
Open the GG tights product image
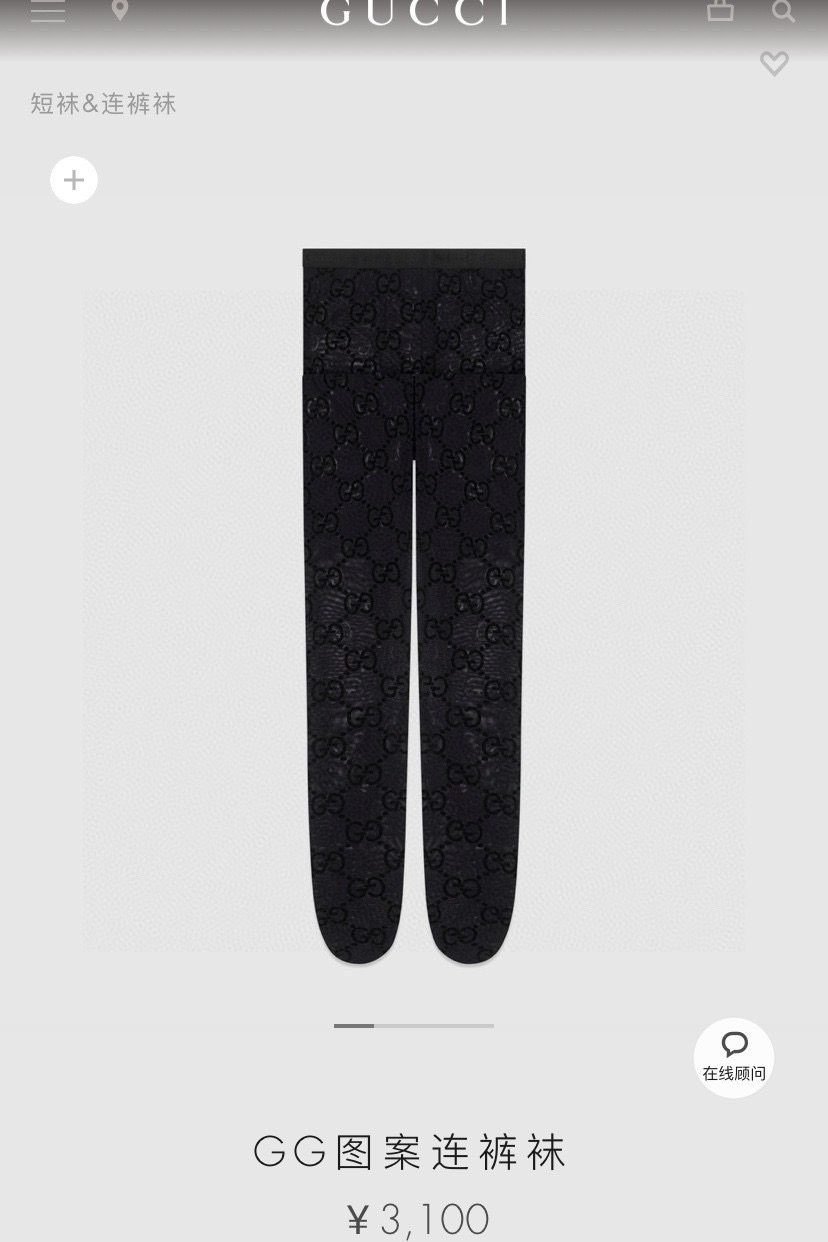pyautogui.click(x=414, y=606)
